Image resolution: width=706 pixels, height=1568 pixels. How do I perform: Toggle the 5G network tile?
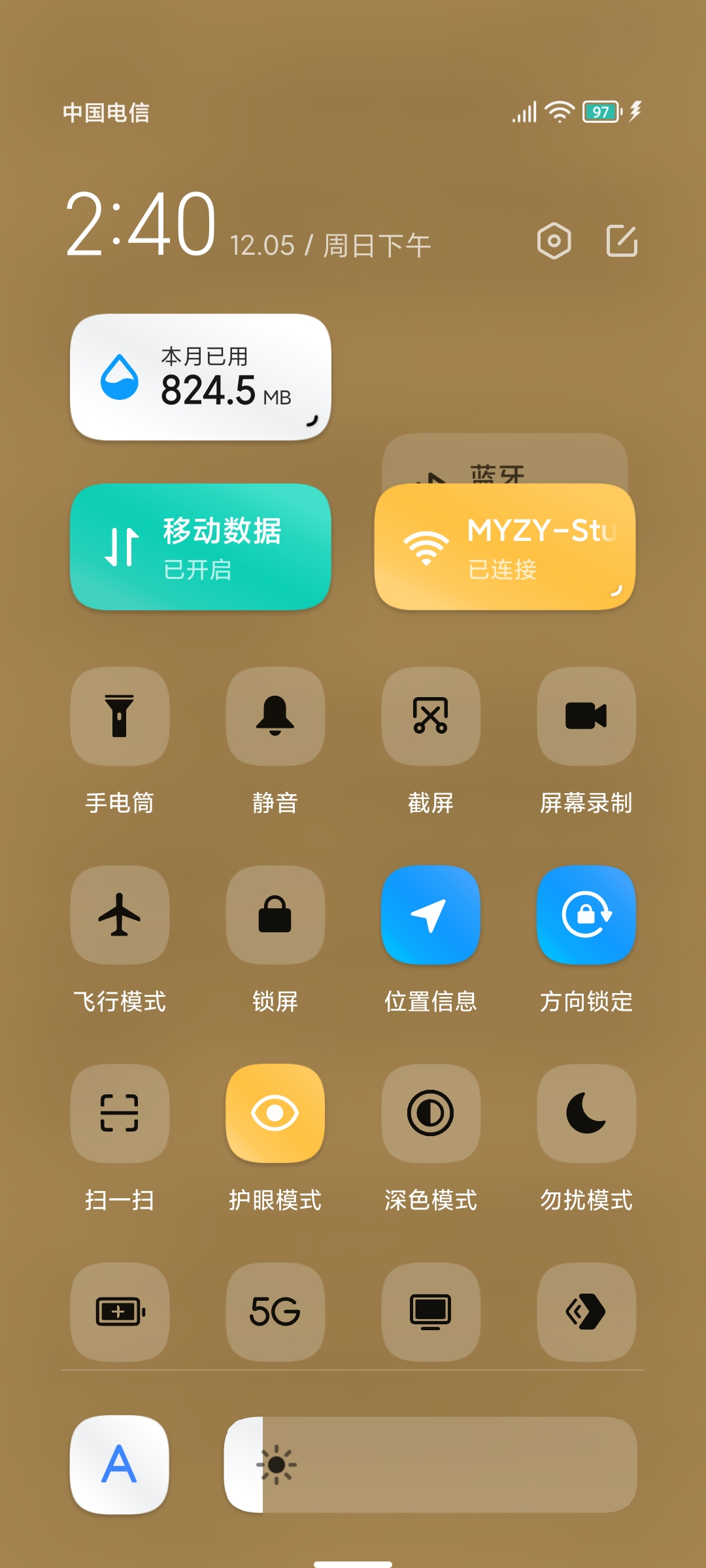click(x=275, y=1312)
